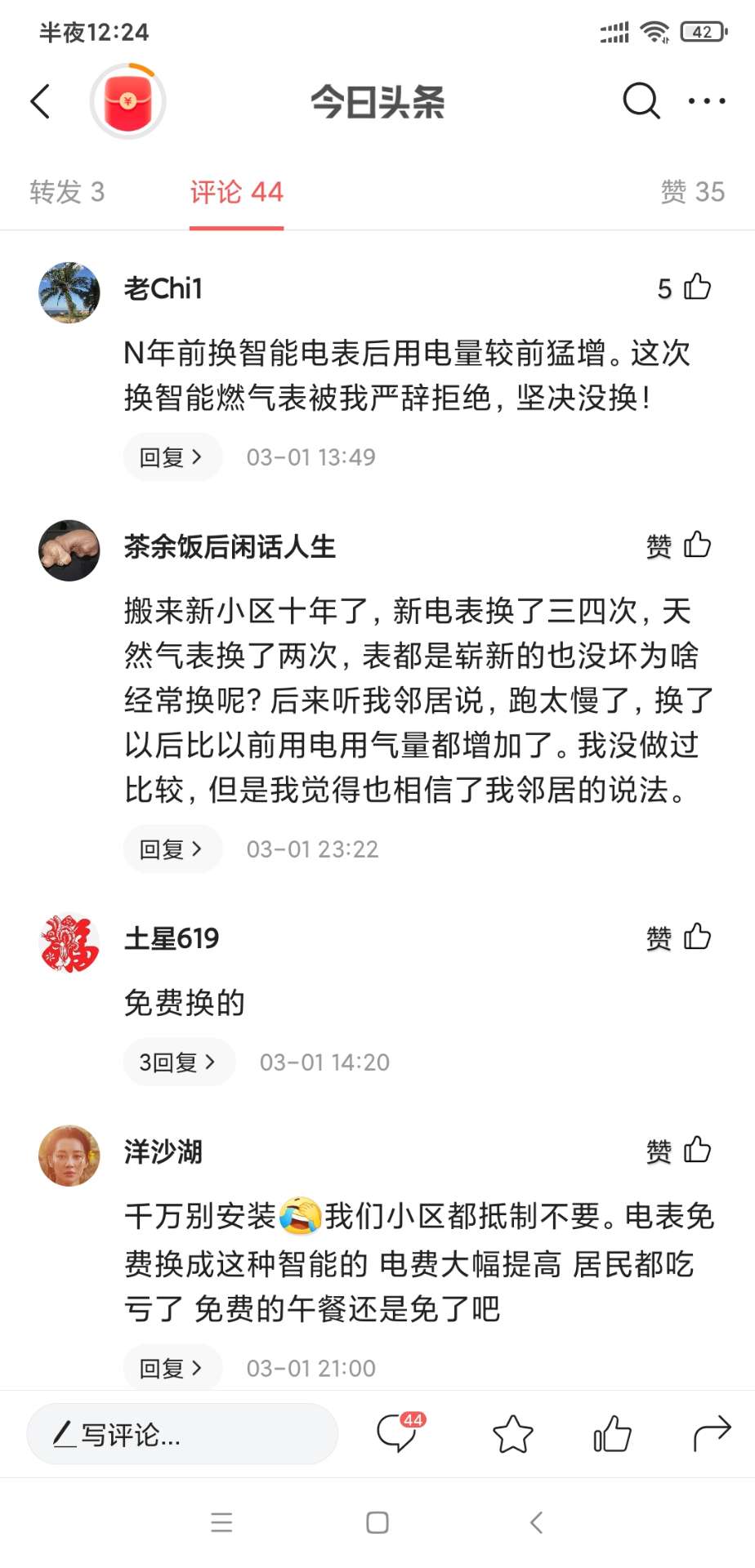Open 老Chi1's profile avatar

tap(69, 292)
